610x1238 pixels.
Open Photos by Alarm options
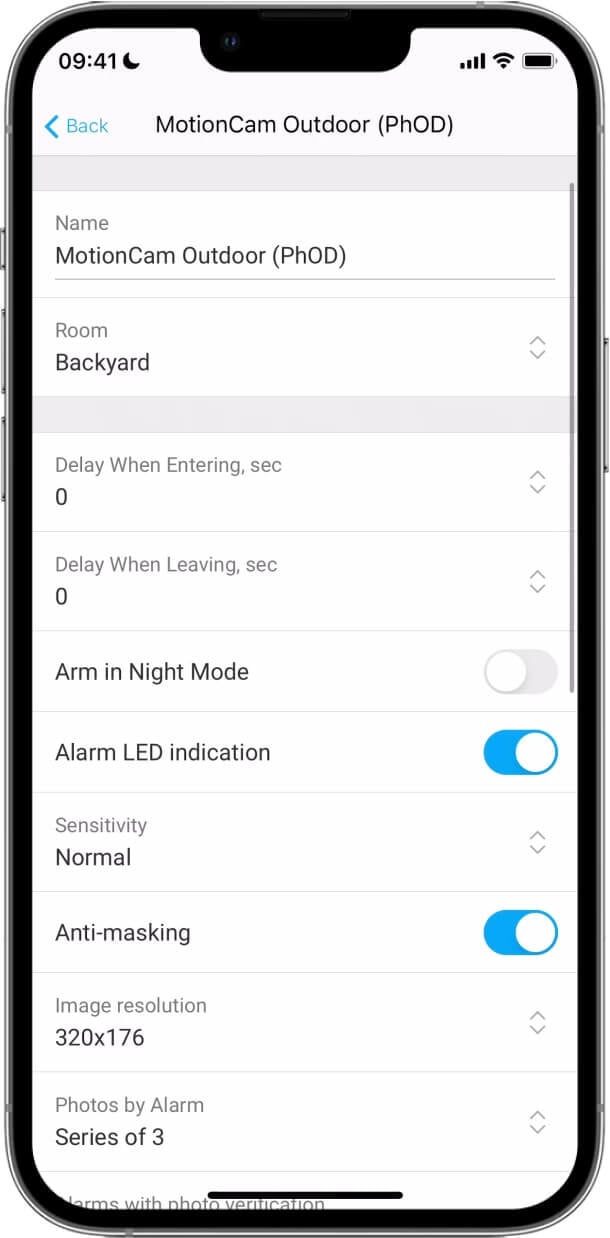coord(304,1122)
